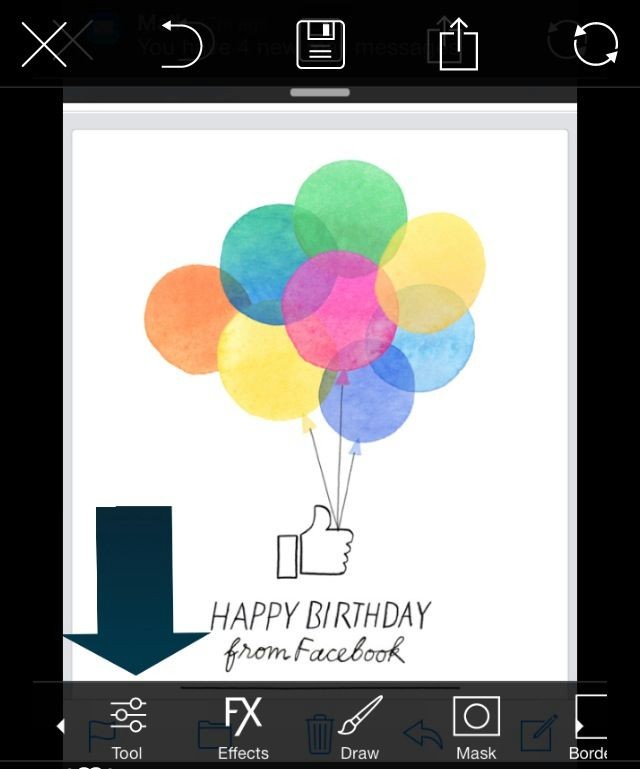
Task: Select the Draw brush tool
Action: tap(360, 728)
